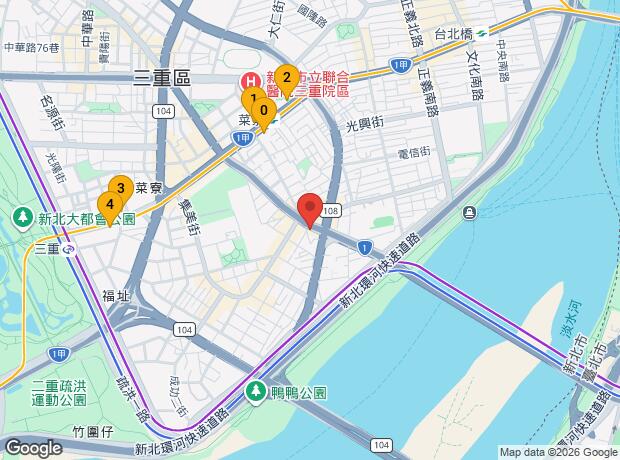Tap the red location pin
Screen dimensions: 620x460
click(310, 208)
